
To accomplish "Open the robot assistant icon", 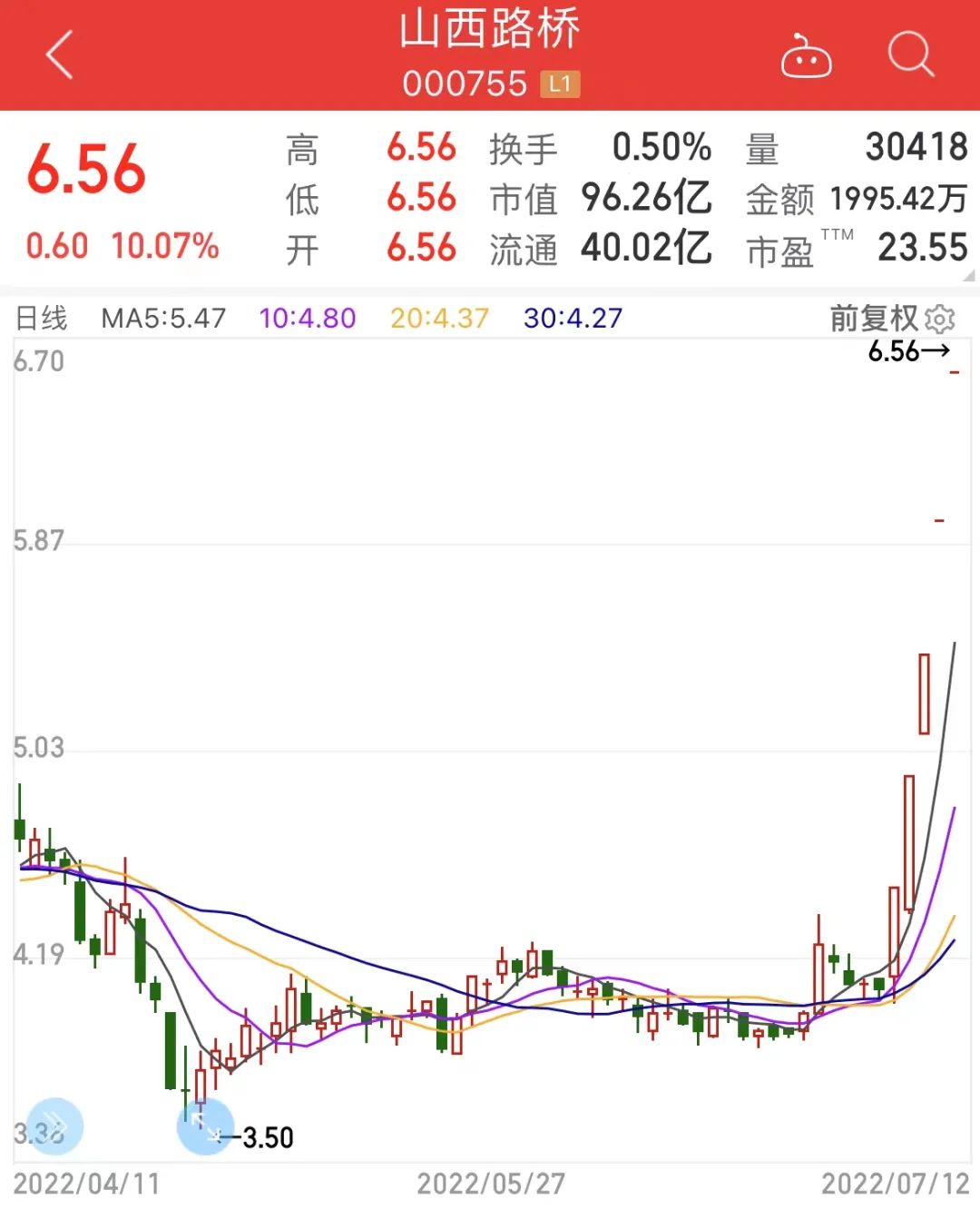I will point(806,56).
